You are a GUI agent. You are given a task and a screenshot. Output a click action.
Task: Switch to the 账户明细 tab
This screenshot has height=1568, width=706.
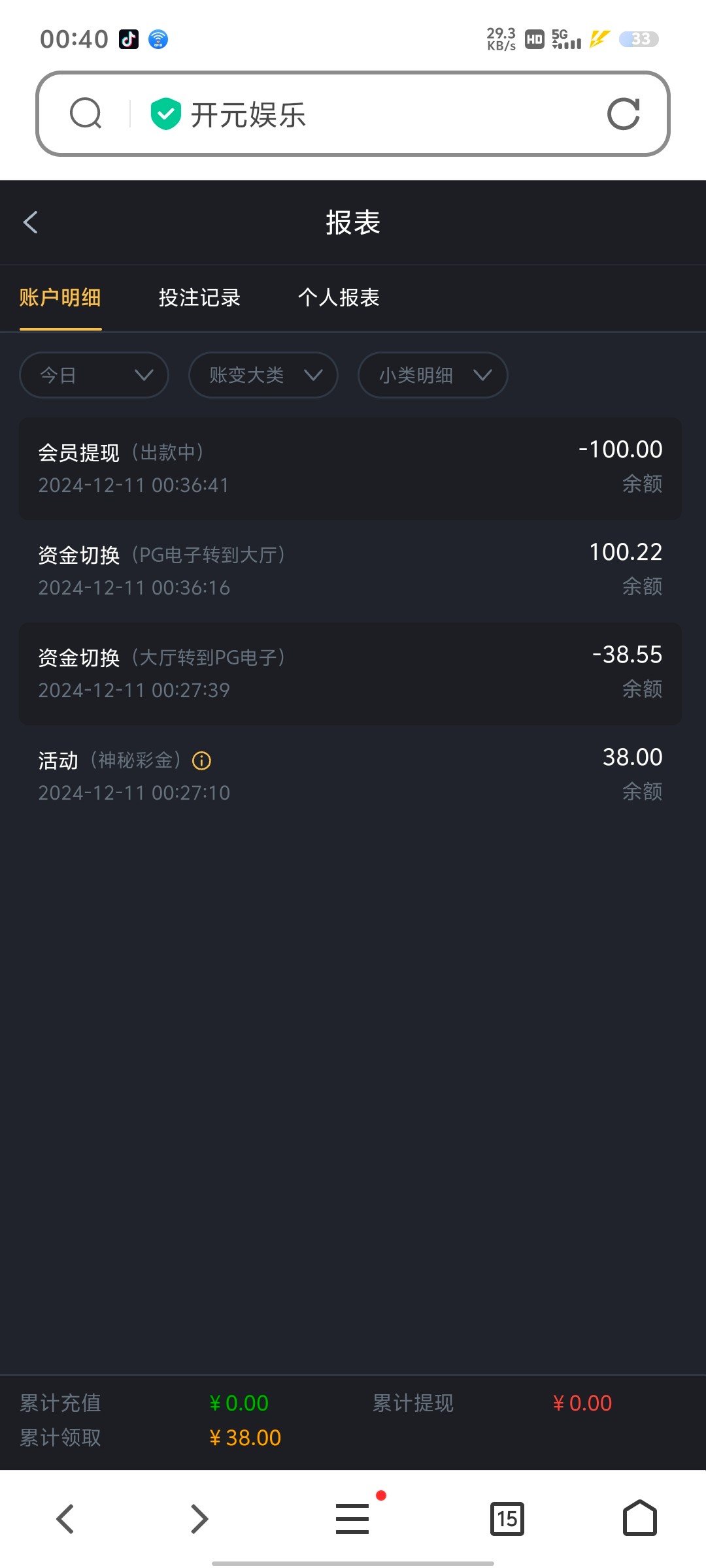point(60,298)
